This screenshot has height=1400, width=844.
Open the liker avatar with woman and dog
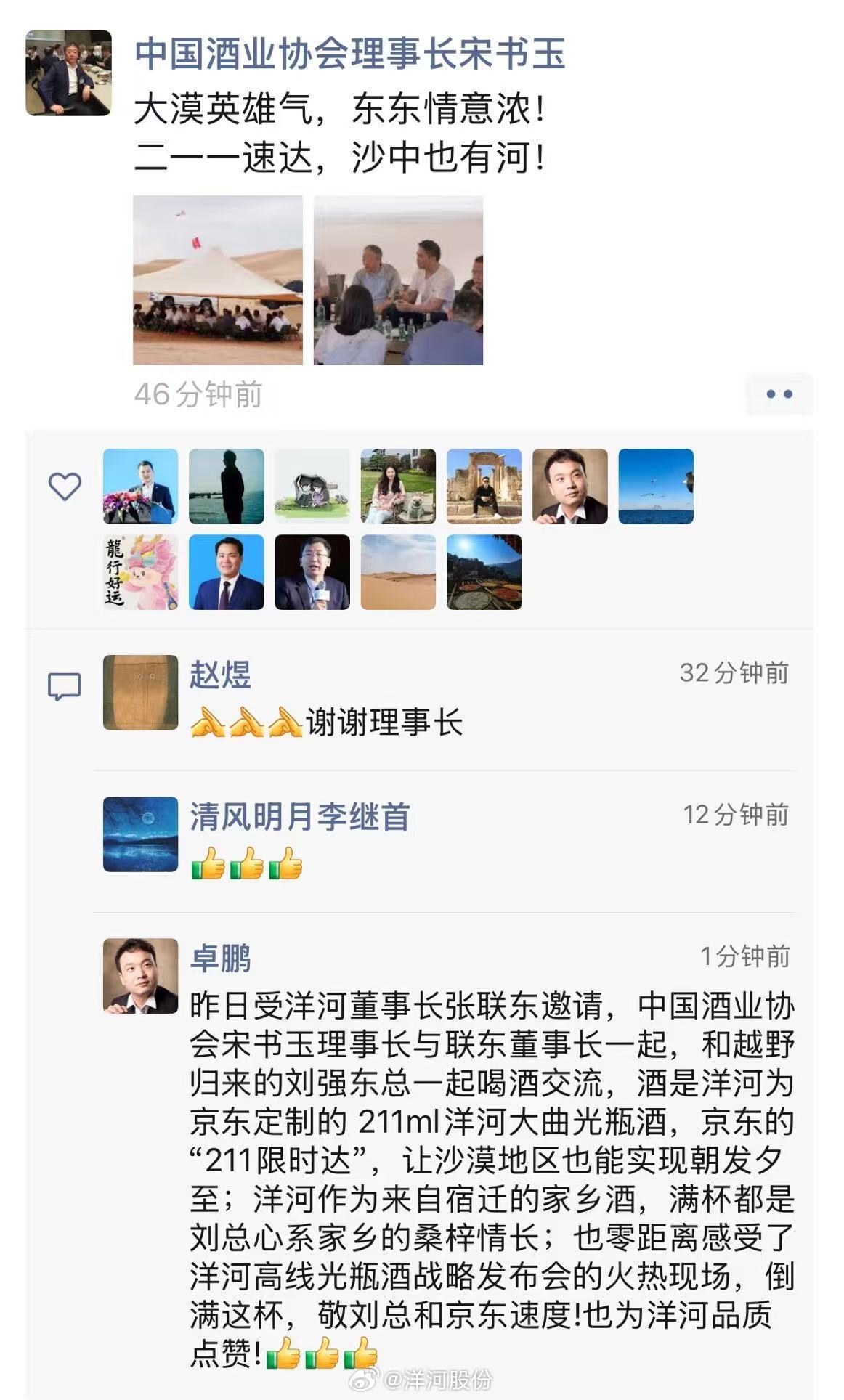(x=398, y=486)
